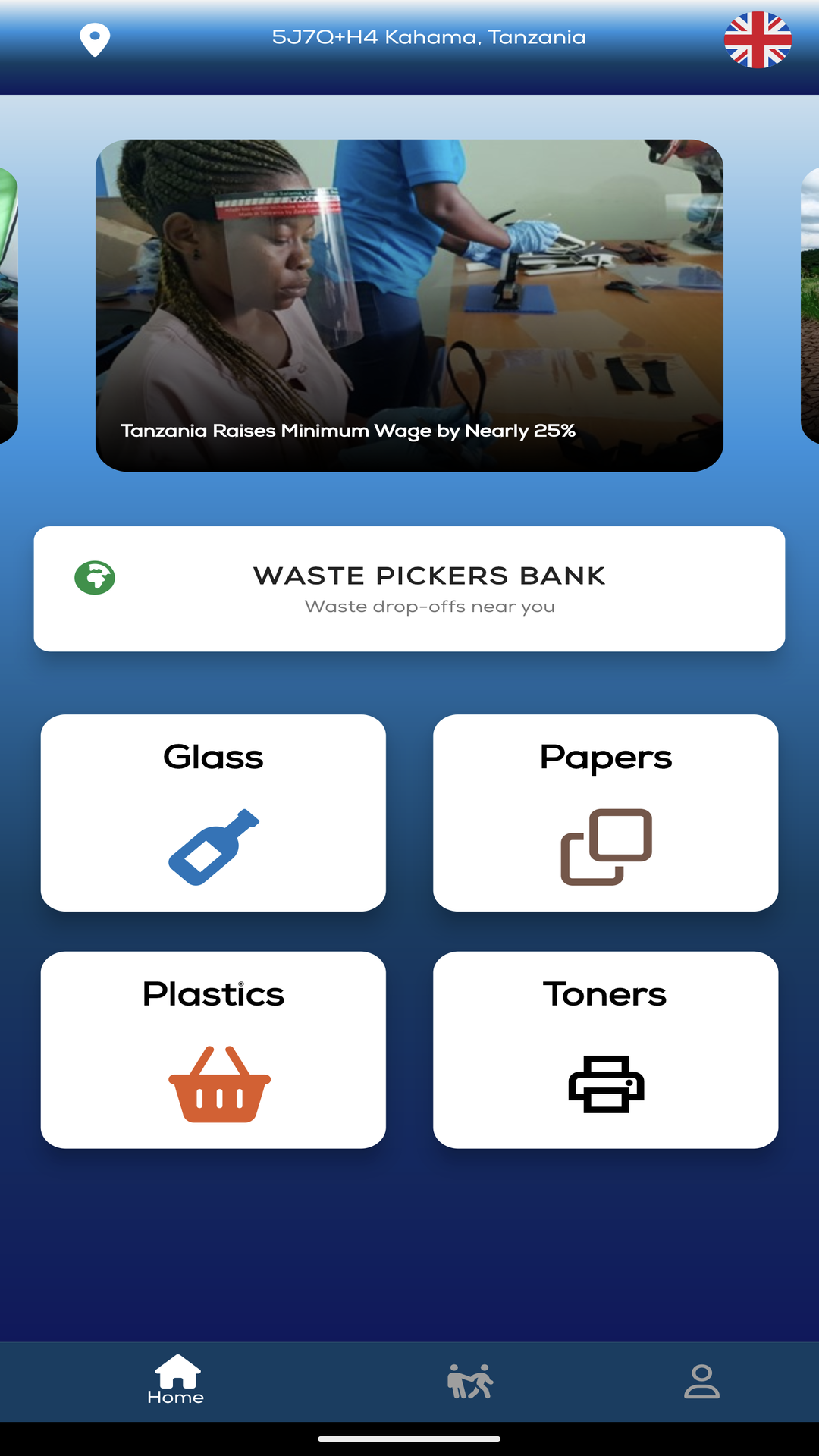Viewport: 819px width, 1456px height.
Task: Tap the location pin icon
Action: click(x=95, y=39)
